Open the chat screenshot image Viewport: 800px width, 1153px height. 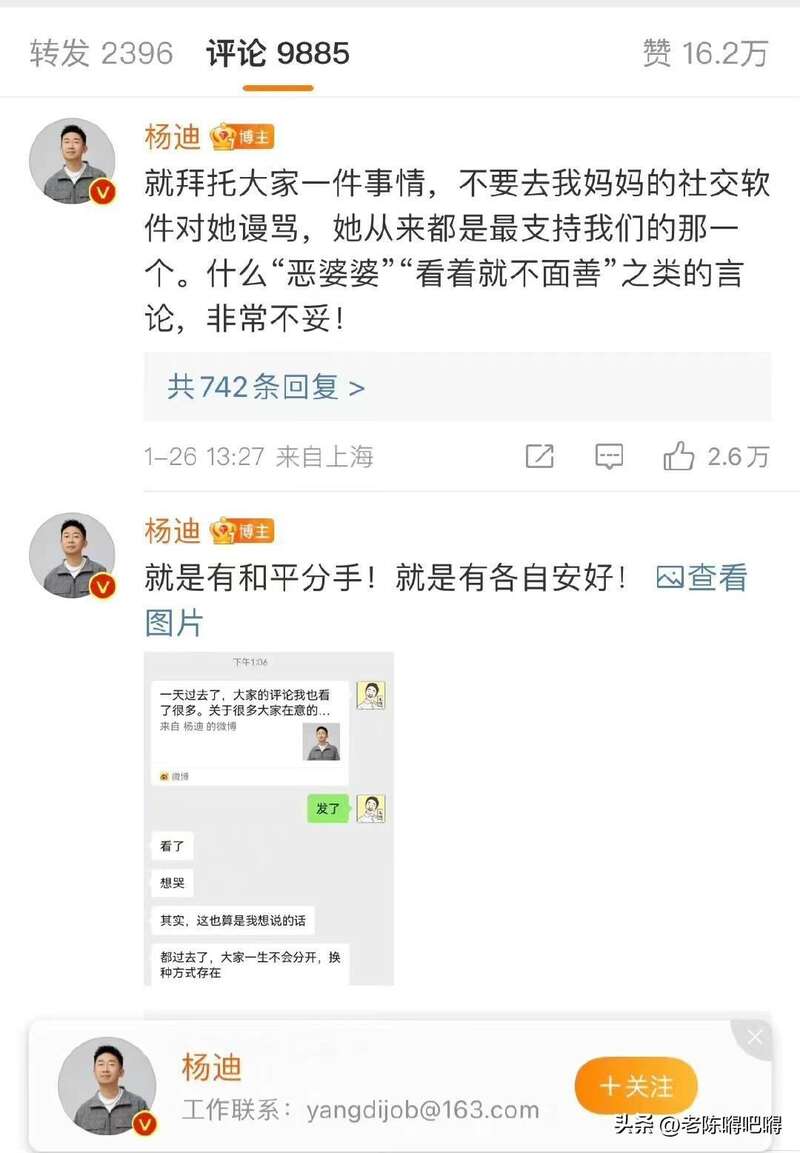[x=269, y=818]
